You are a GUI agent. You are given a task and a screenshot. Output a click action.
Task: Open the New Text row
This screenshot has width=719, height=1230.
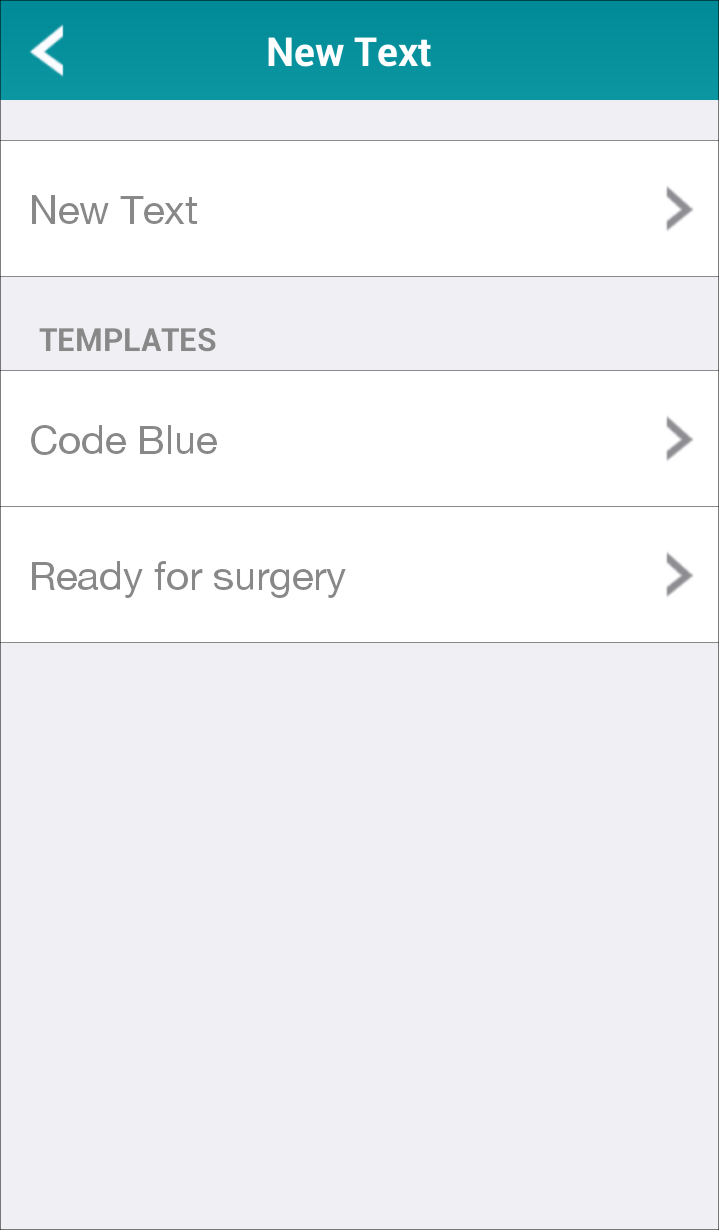359,208
